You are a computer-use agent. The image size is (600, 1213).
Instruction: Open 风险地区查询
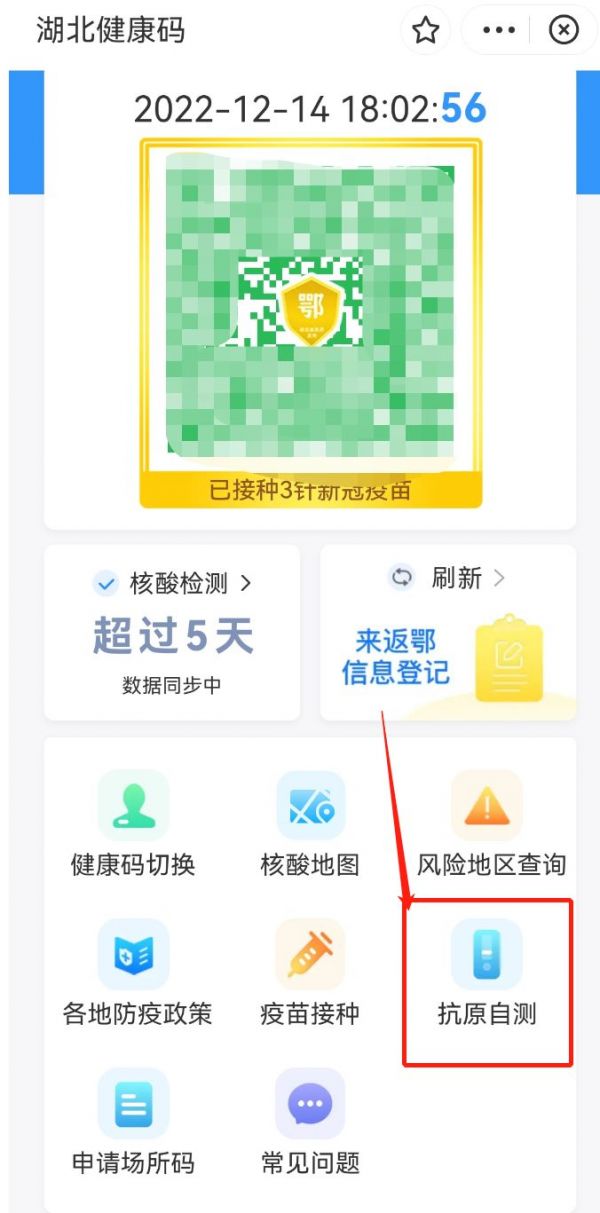point(491,826)
